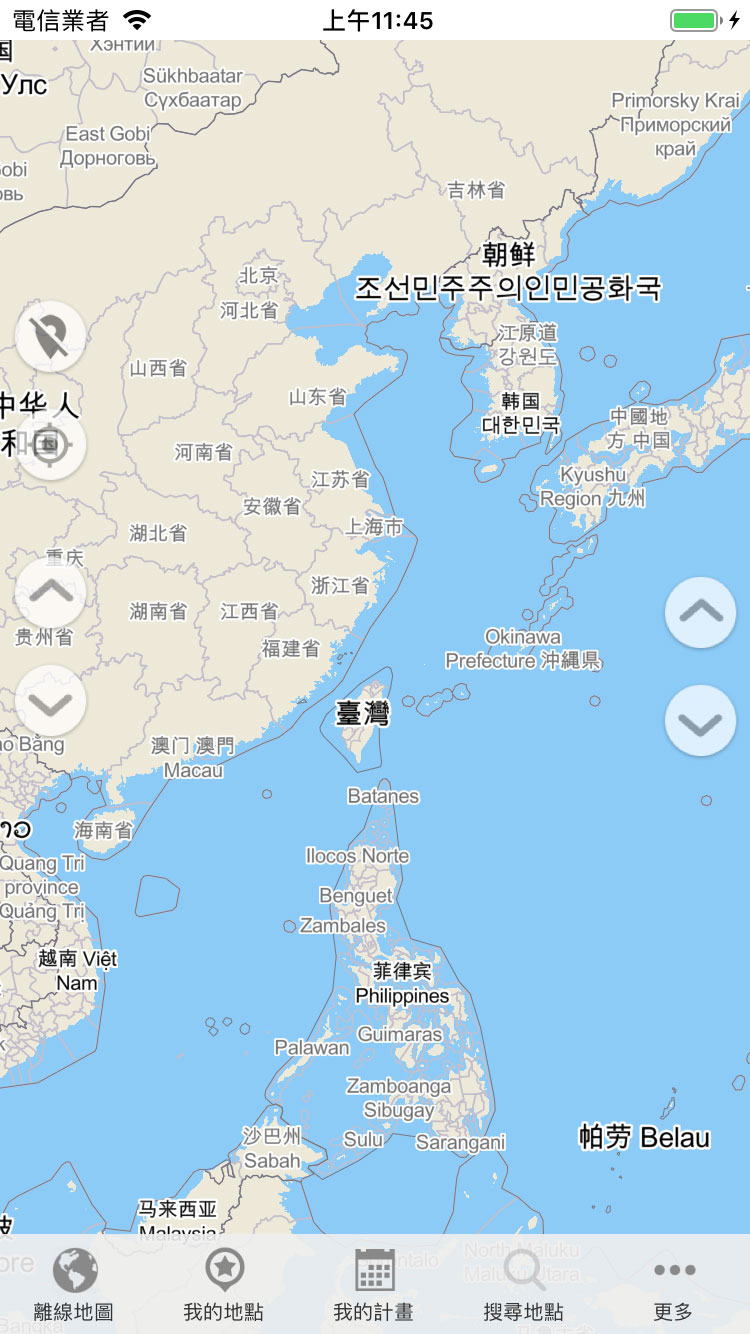Tap the right-side down chevron button
Viewport: 750px width, 1334px height.
click(700, 721)
